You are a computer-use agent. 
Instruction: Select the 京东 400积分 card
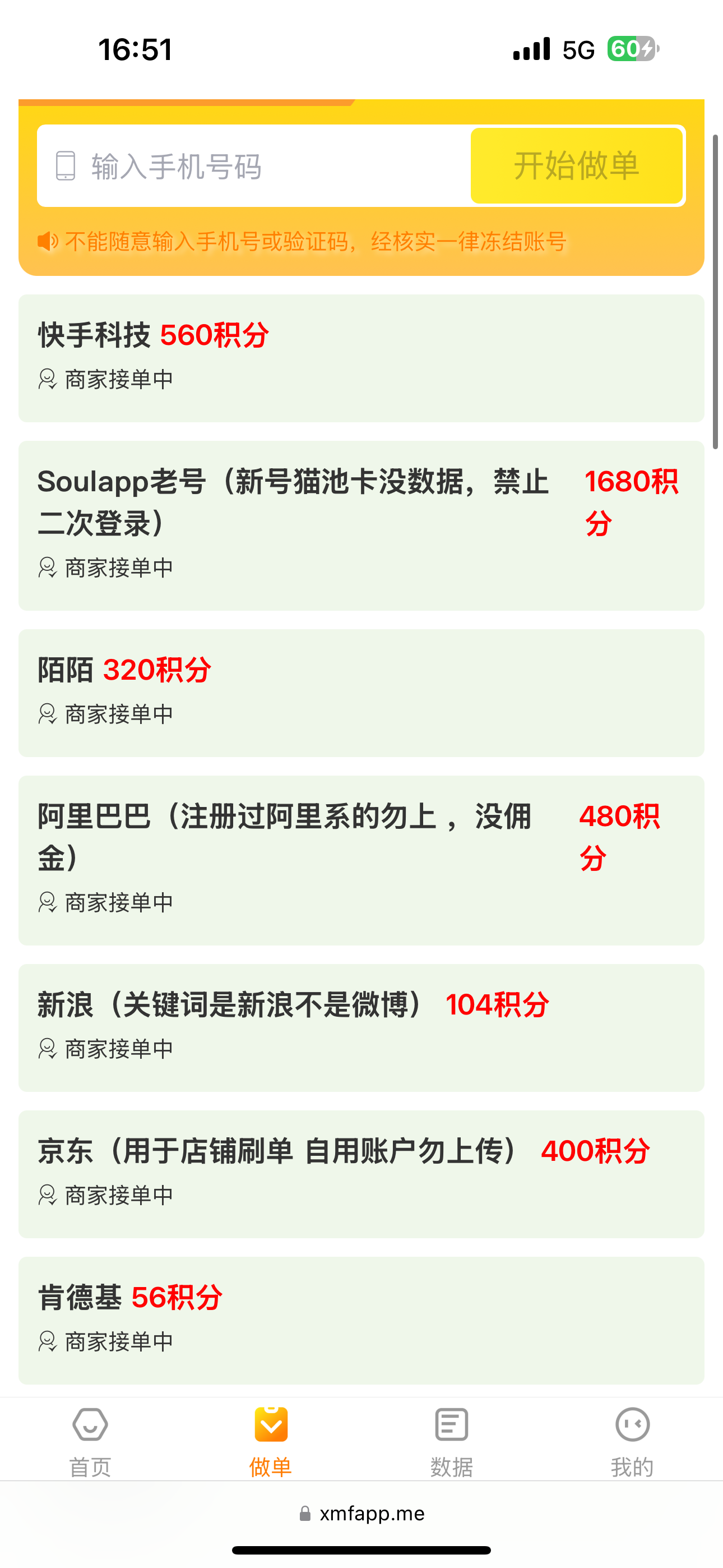[x=361, y=1174]
